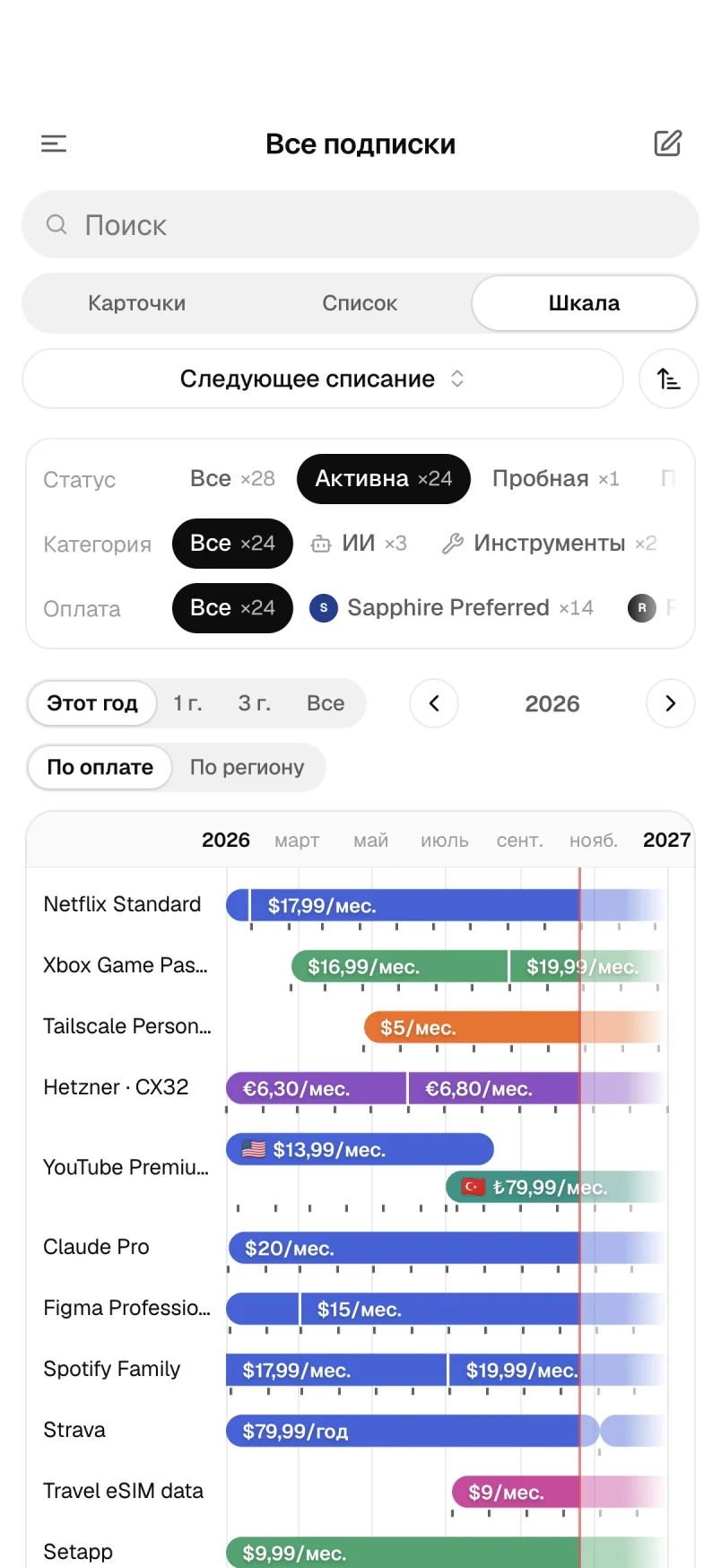The height and width of the screenshot is (1568, 721).
Task: Go to the next year
Action: (x=671, y=703)
